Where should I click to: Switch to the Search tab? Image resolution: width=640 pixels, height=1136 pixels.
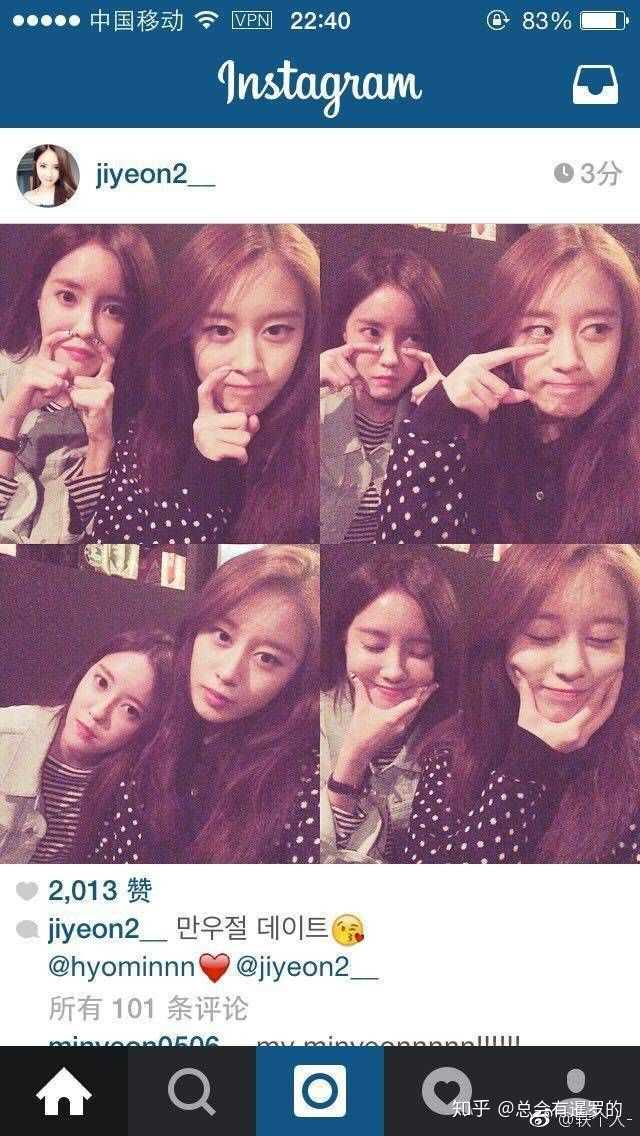coord(192,1092)
